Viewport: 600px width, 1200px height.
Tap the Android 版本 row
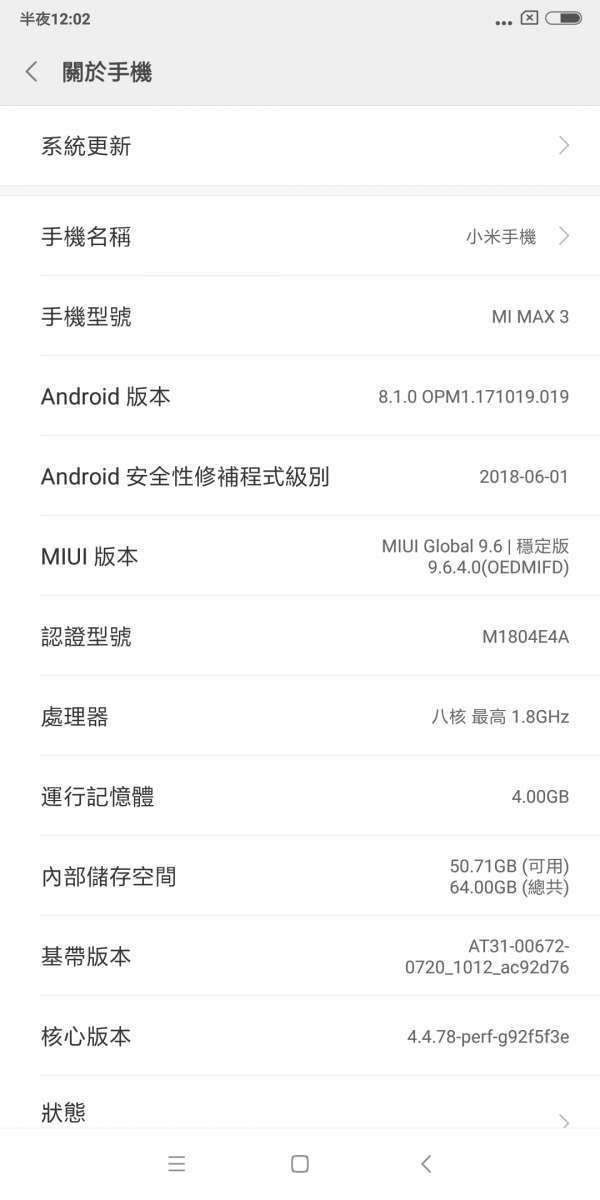[300, 396]
